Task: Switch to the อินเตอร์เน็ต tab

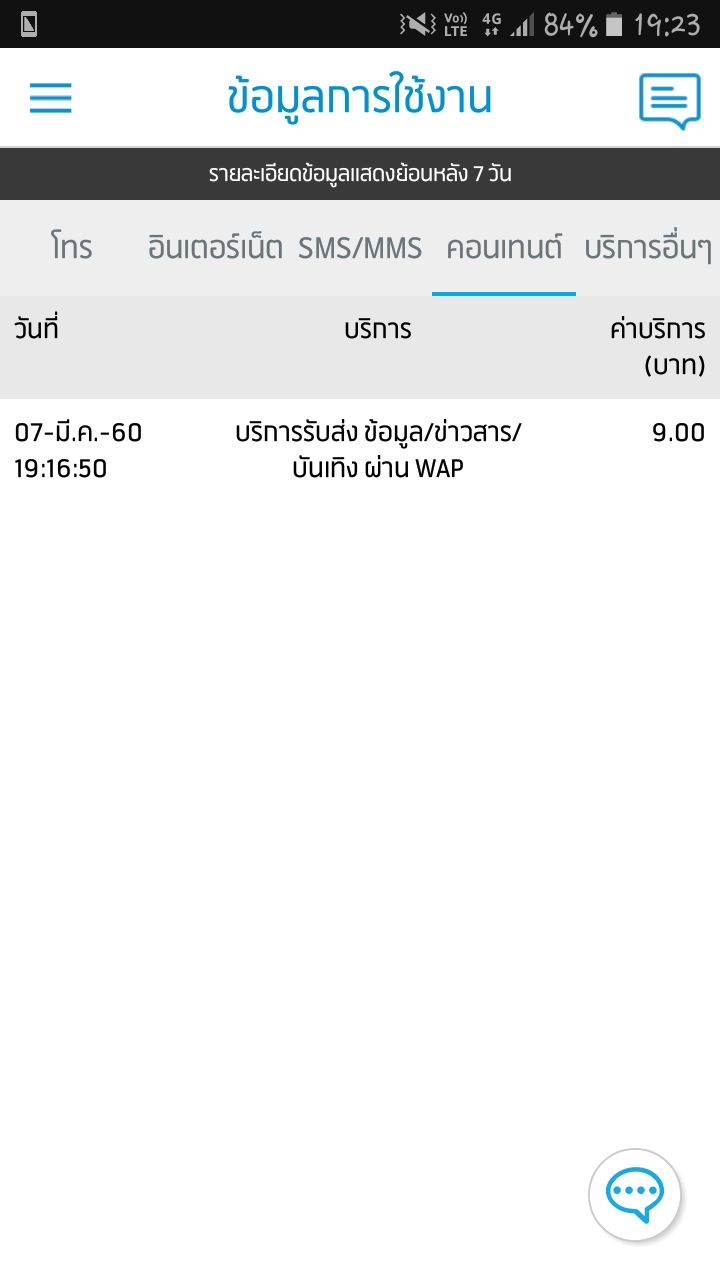Action: pyautogui.click(x=215, y=247)
